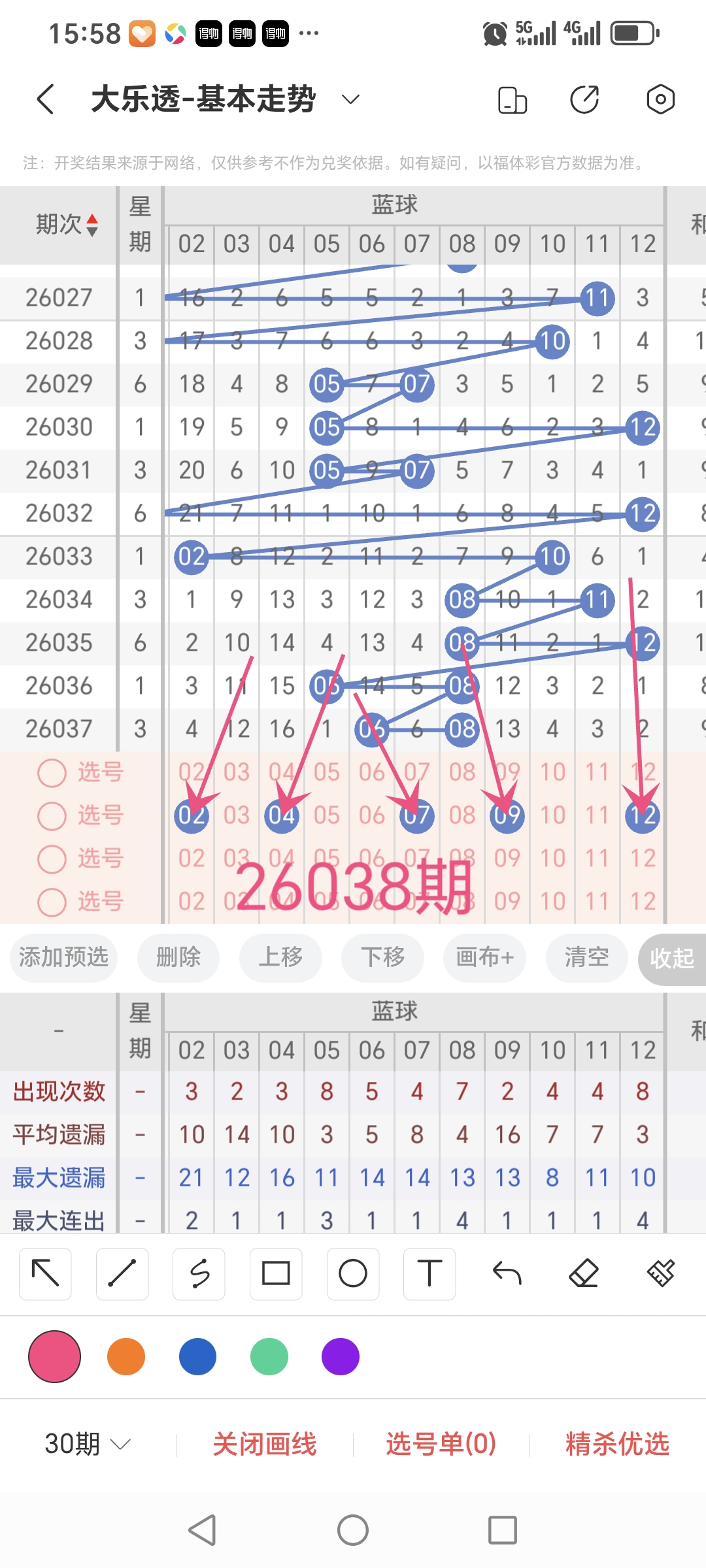Tap the back arrow at top left
The height and width of the screenshot is (1568, 706).
44,99
